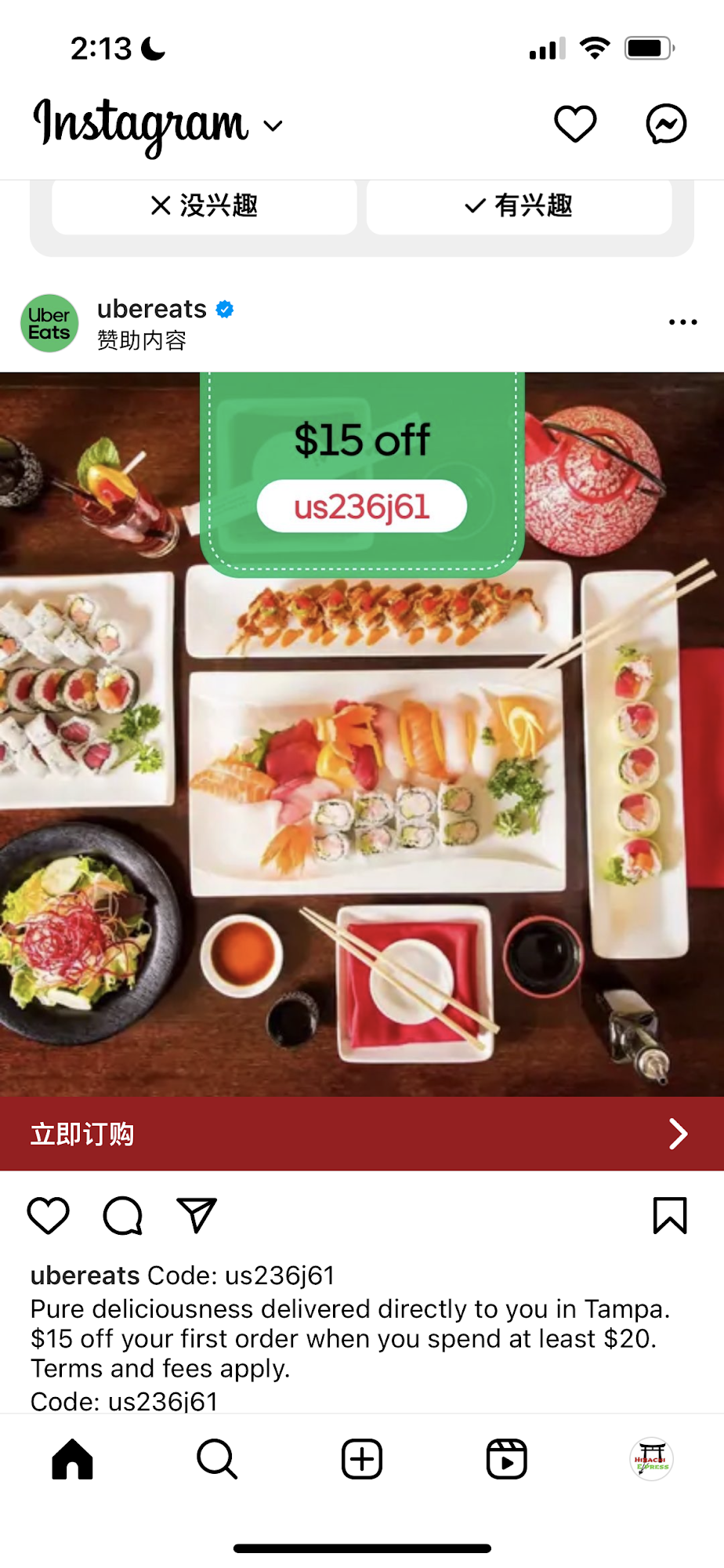Select the 有兴趣 interested button
This screenshot has width=724, height=1568.
(519, 206)
